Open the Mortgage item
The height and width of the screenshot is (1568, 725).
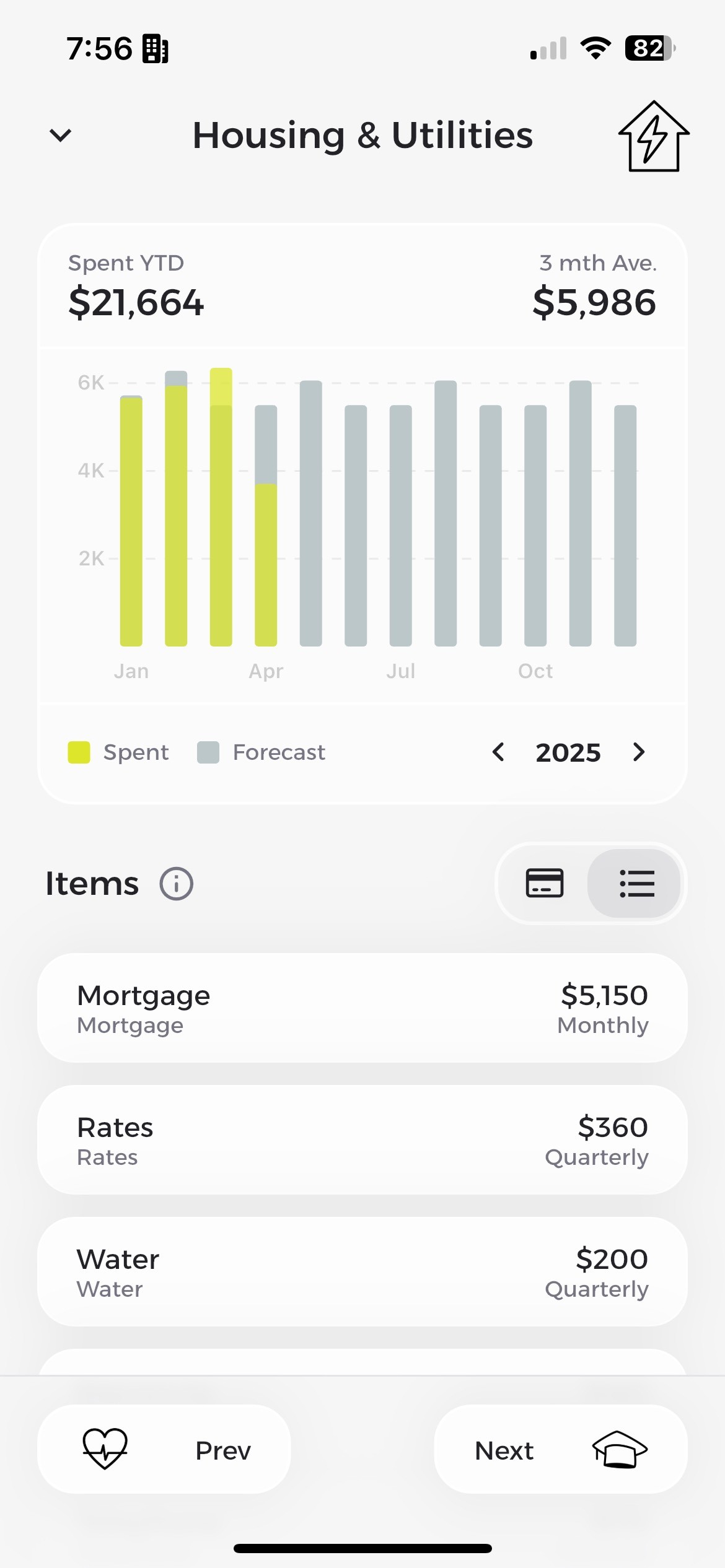click(x=362, y=1008)
